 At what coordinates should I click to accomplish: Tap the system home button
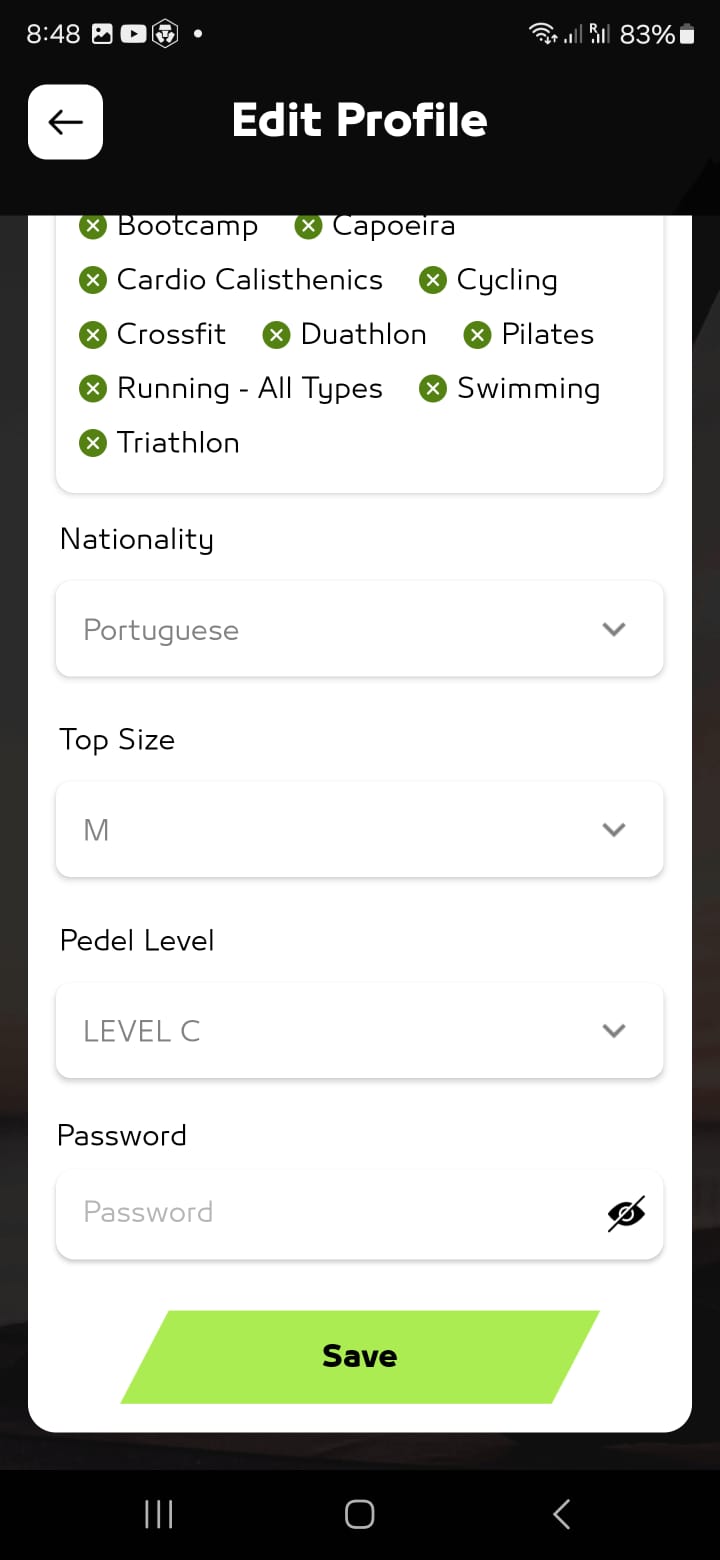click(x=360, y=1514)
